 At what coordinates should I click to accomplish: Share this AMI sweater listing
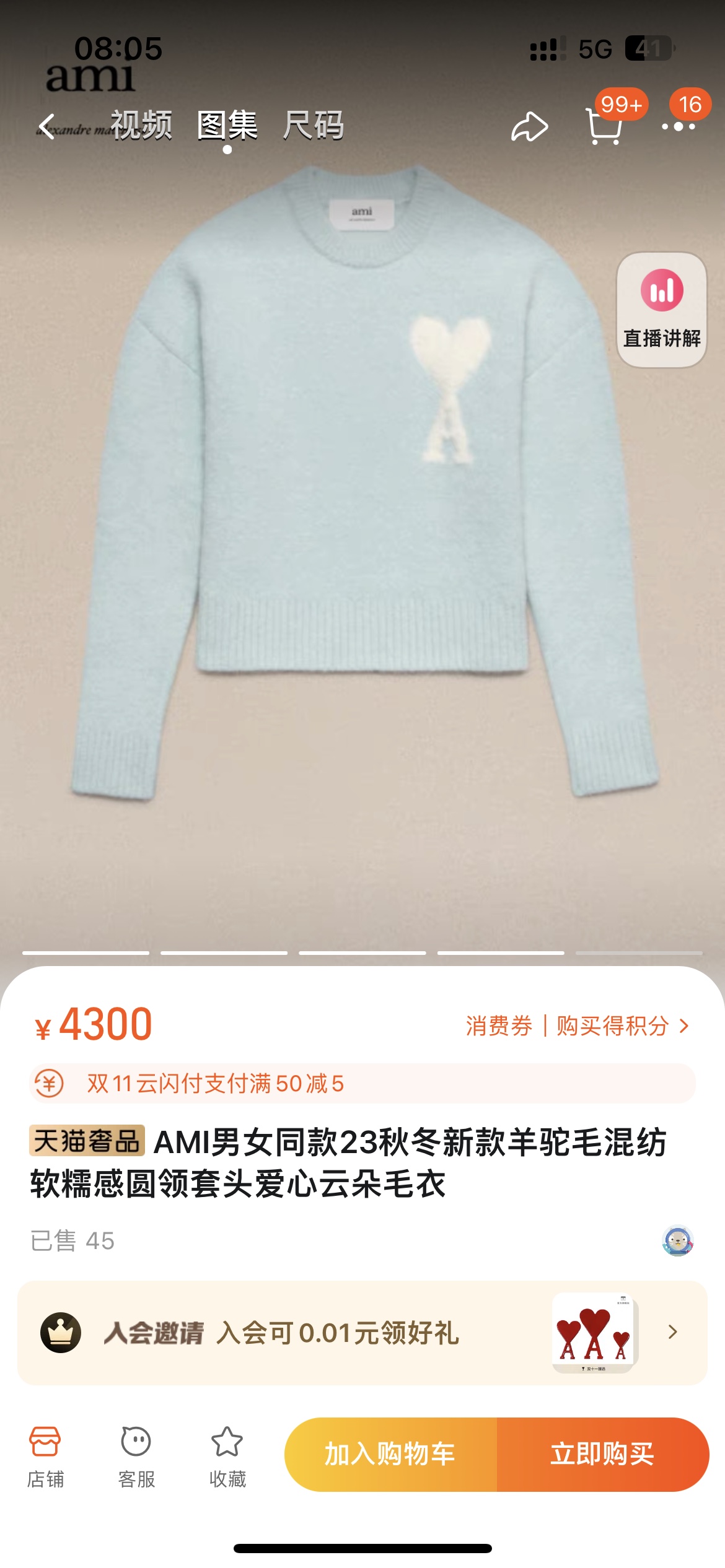(529, 127)
